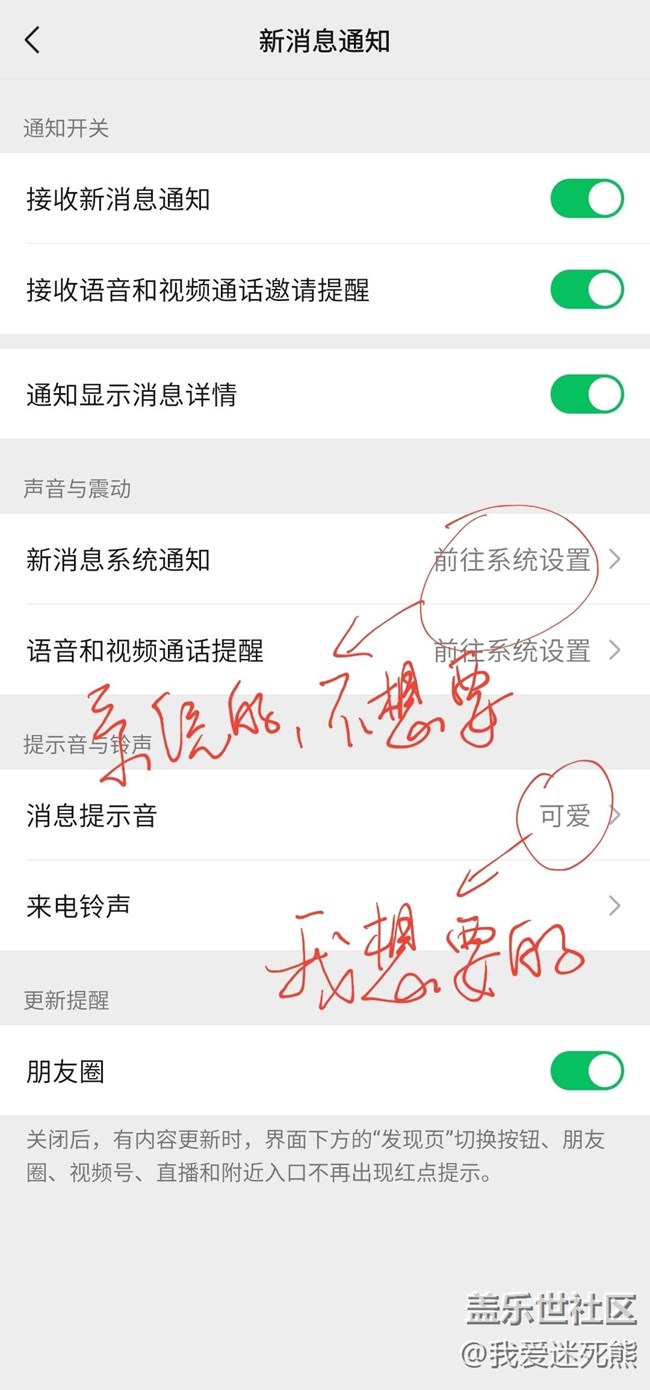The height and width of the screenshot is (1390, 650).
Task: Toggle 接收语音和视频通话邀请提醒 switch
Action: click(x=587, y=290)
